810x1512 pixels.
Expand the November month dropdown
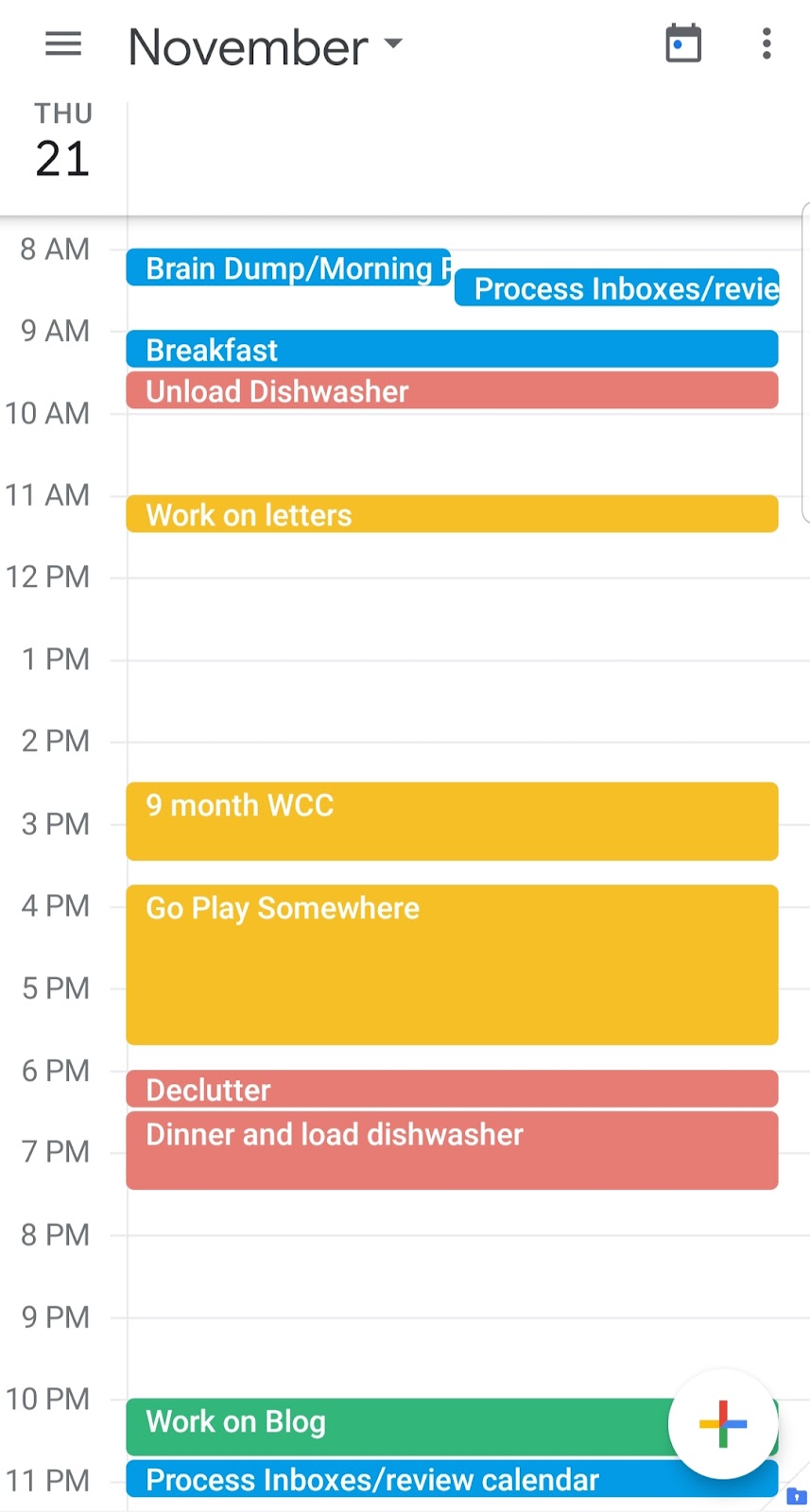[x=266, y=46]
